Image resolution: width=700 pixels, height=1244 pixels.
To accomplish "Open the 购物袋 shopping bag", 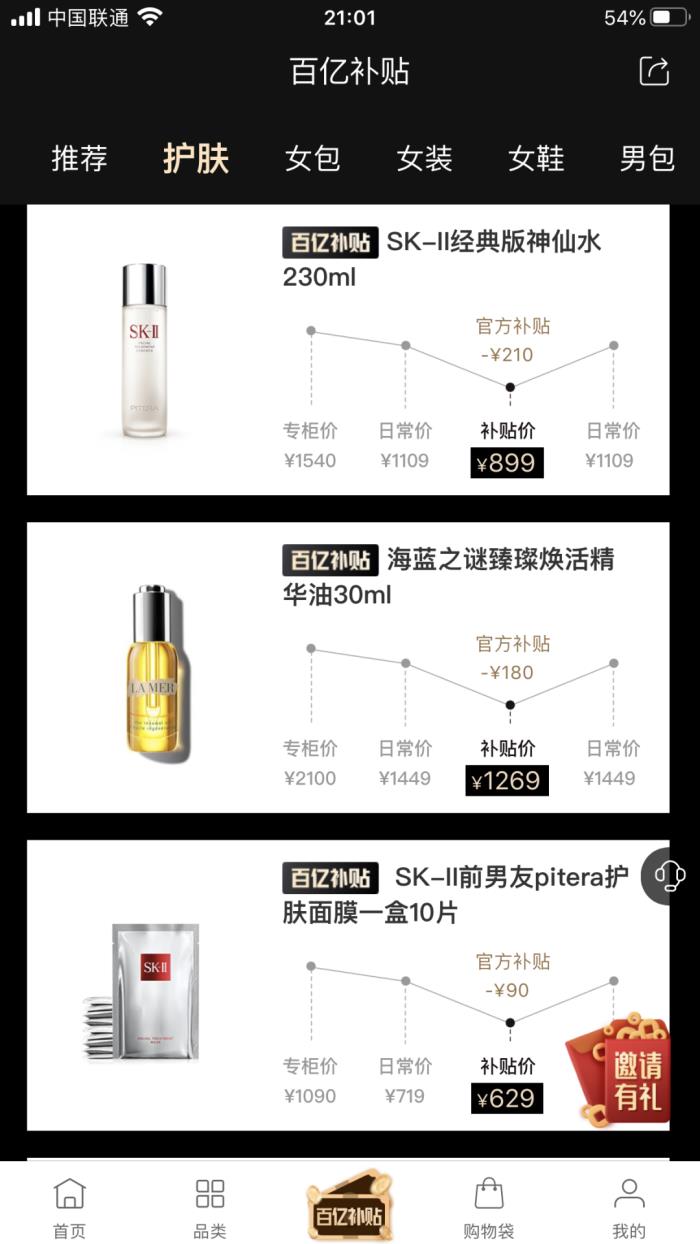I will click(489, 1207).
